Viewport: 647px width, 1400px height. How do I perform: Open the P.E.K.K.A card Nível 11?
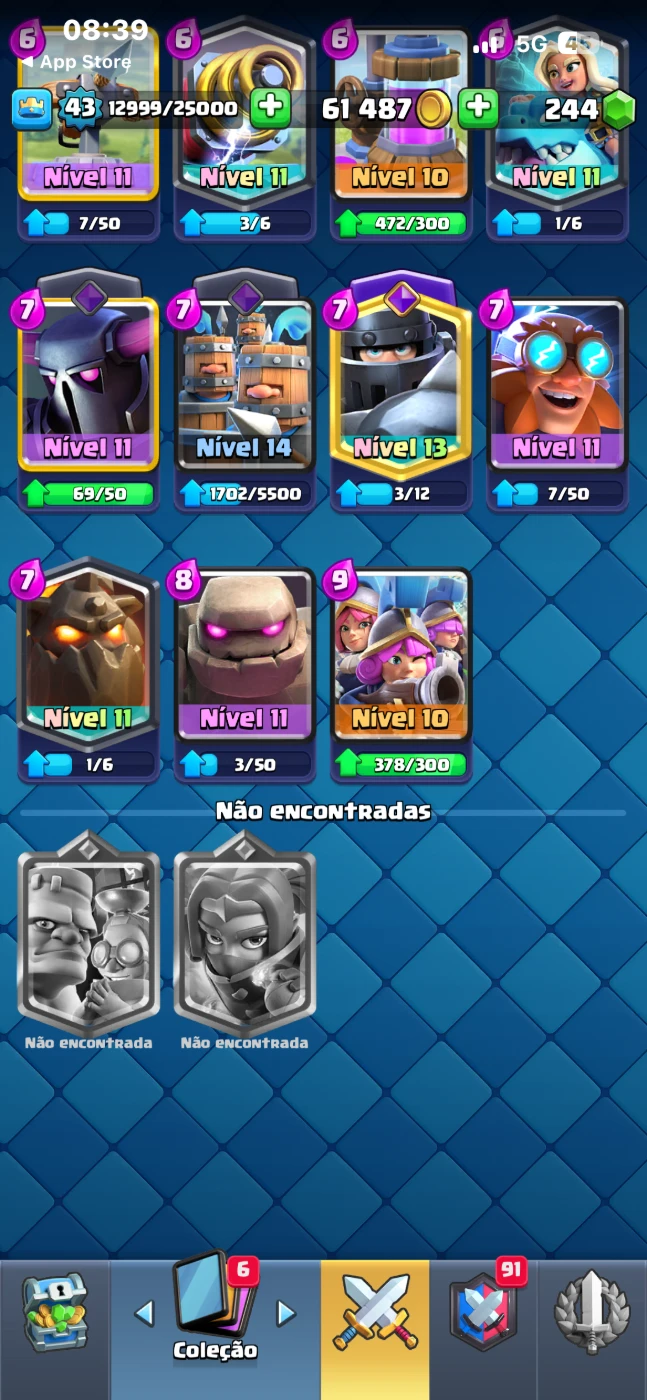tap(88, 385)
